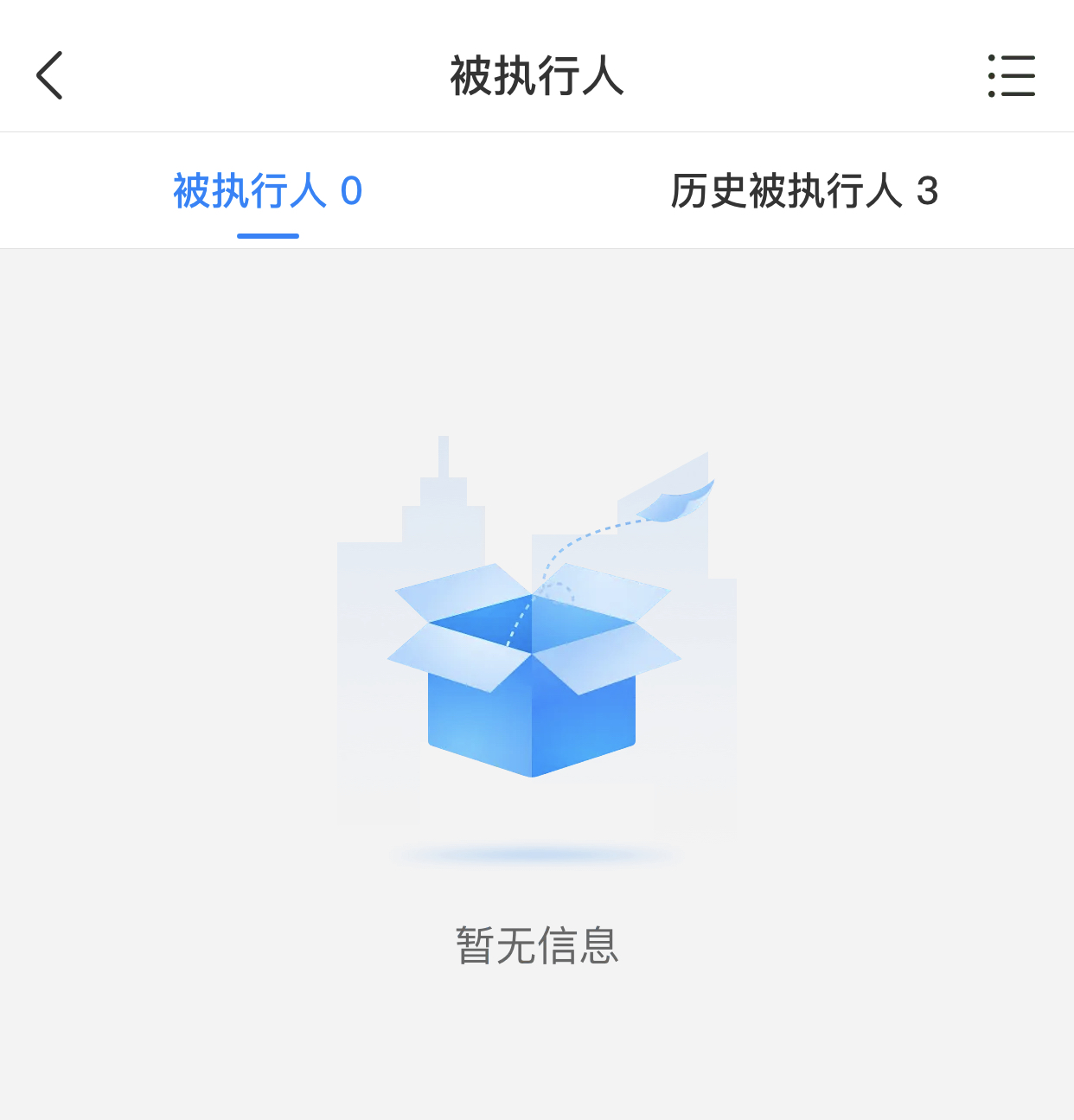This screenshot has height=1120, width=1074.
Task: Tap the active tab showing count 0
Action: pyautogui.click(x=268, y=192)
